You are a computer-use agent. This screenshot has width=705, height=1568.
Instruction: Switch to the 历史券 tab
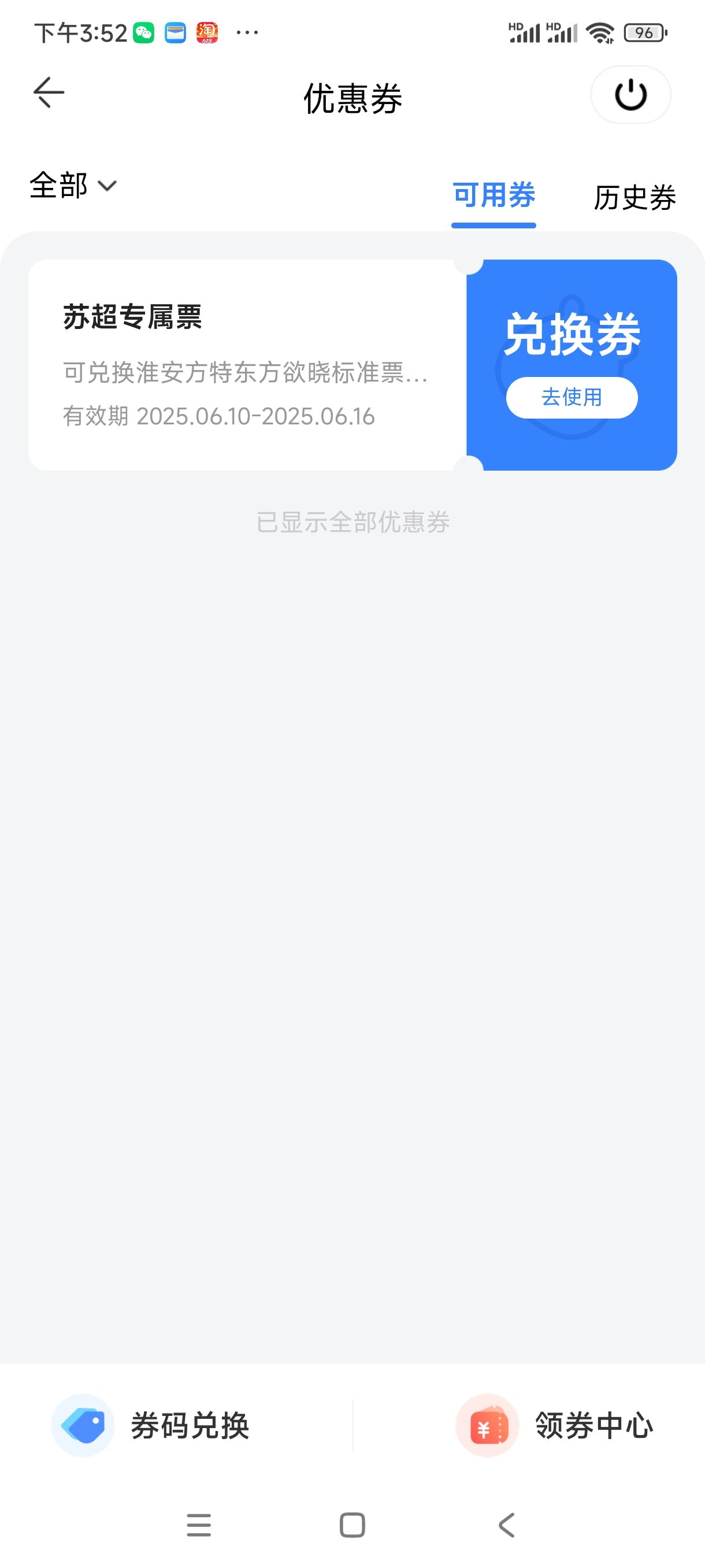pyautogui.click(x=634, y=197)
